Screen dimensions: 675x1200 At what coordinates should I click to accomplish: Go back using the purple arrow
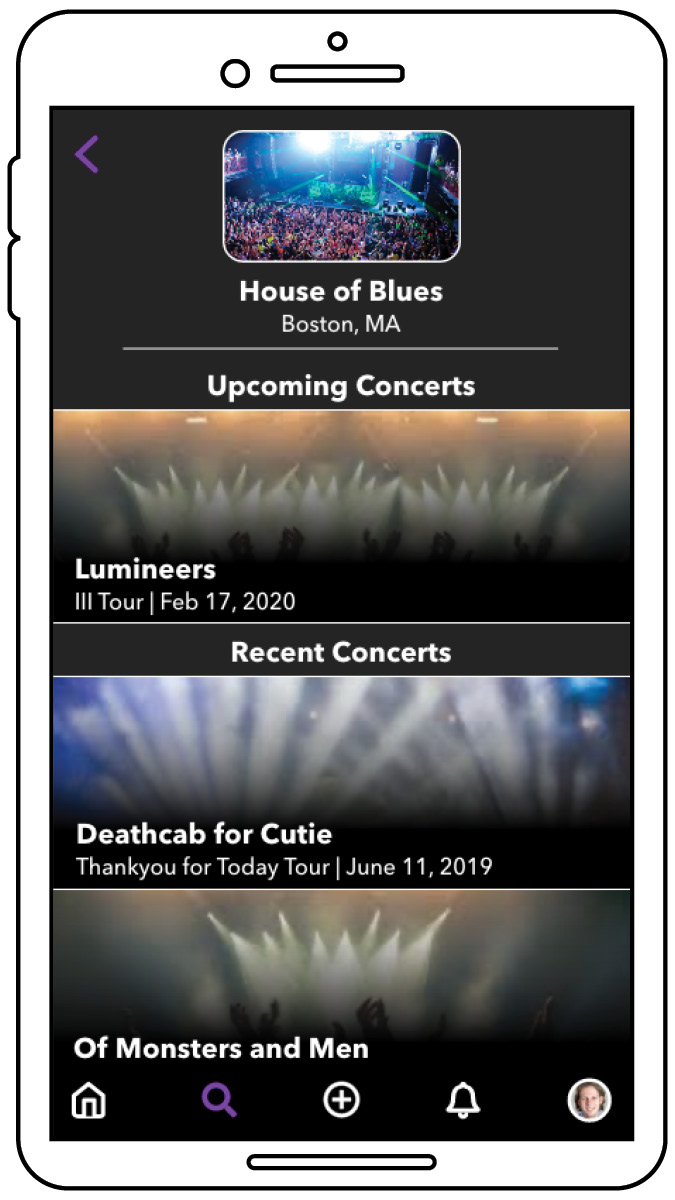[87, 155]
